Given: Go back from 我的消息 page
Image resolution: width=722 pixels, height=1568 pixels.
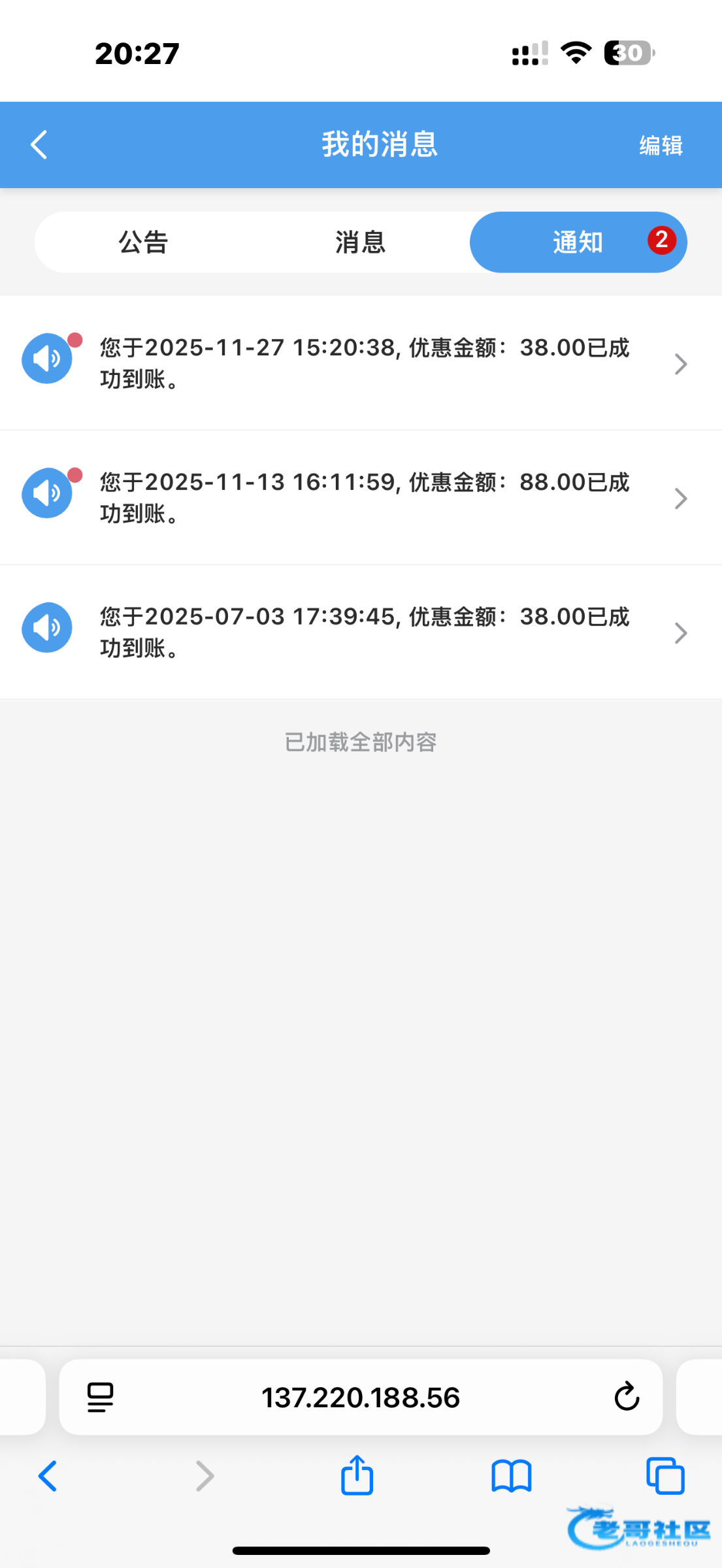Looking at the screenshot, I should click(x=39, y=144).
